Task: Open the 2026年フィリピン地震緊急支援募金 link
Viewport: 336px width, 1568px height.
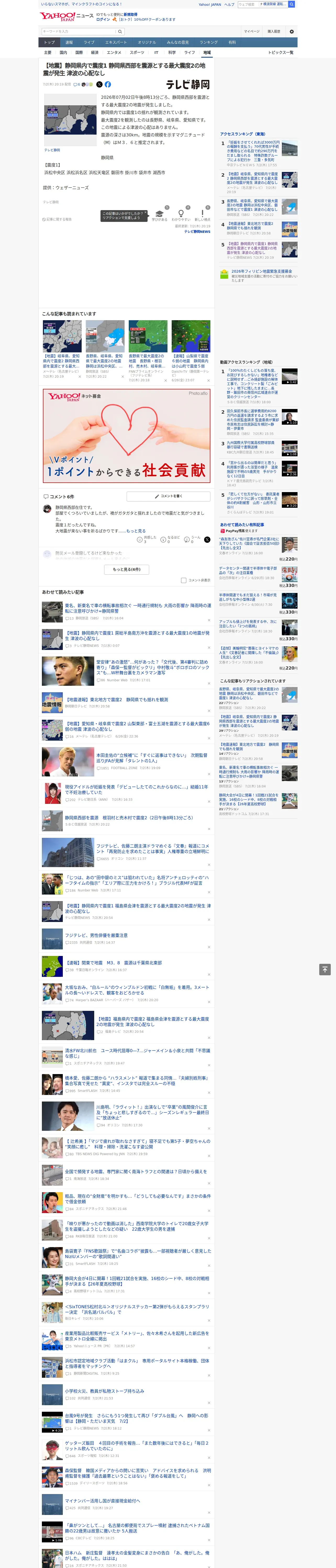Action: point(262,272)
